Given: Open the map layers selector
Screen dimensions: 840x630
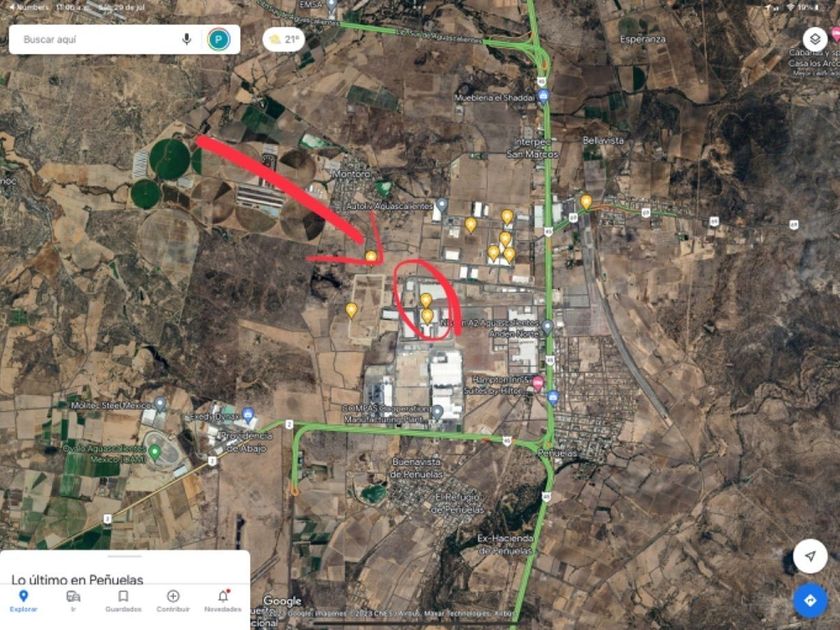Looking at the screenshot, I should coord(815,39).
